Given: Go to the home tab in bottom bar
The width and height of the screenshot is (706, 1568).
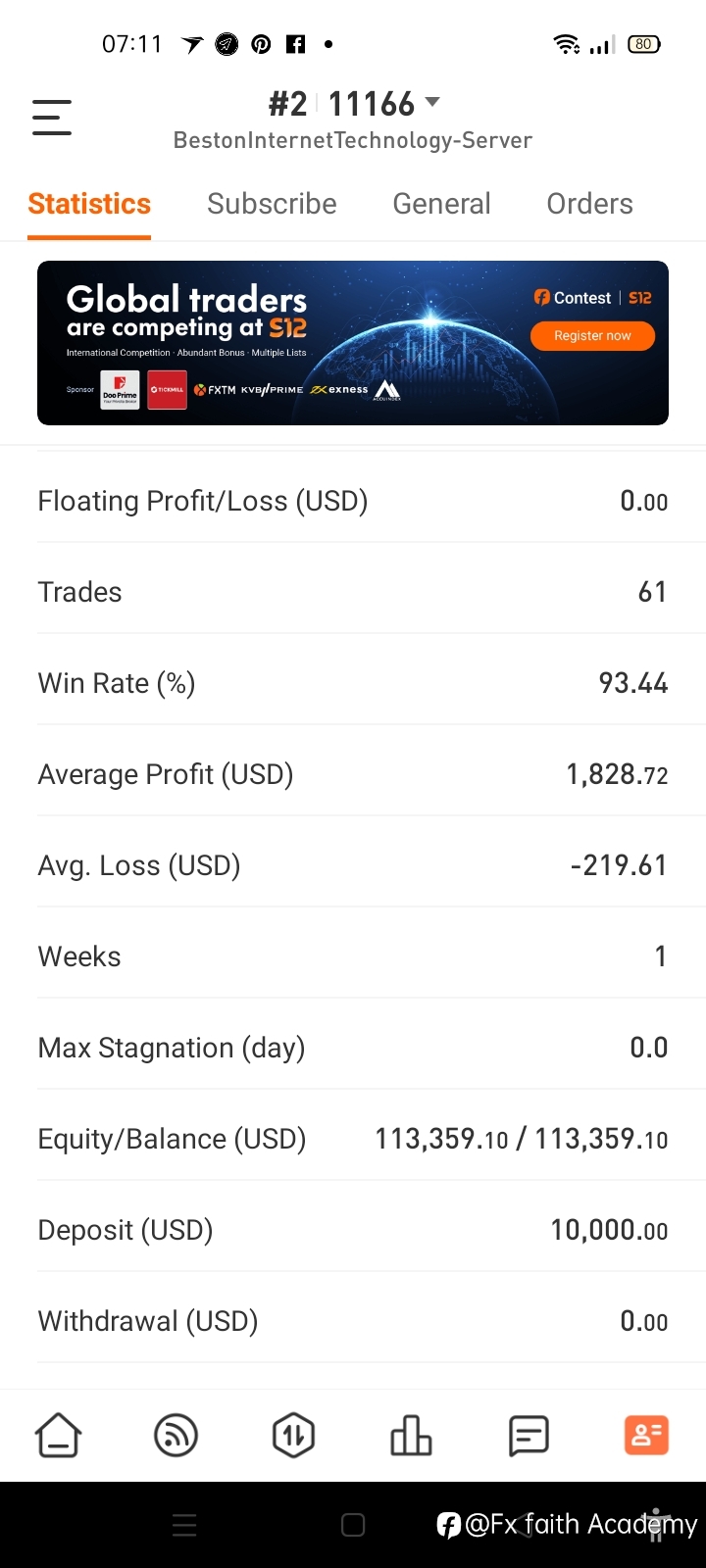Looking at the screenshot, I should tap(59, 1436).
